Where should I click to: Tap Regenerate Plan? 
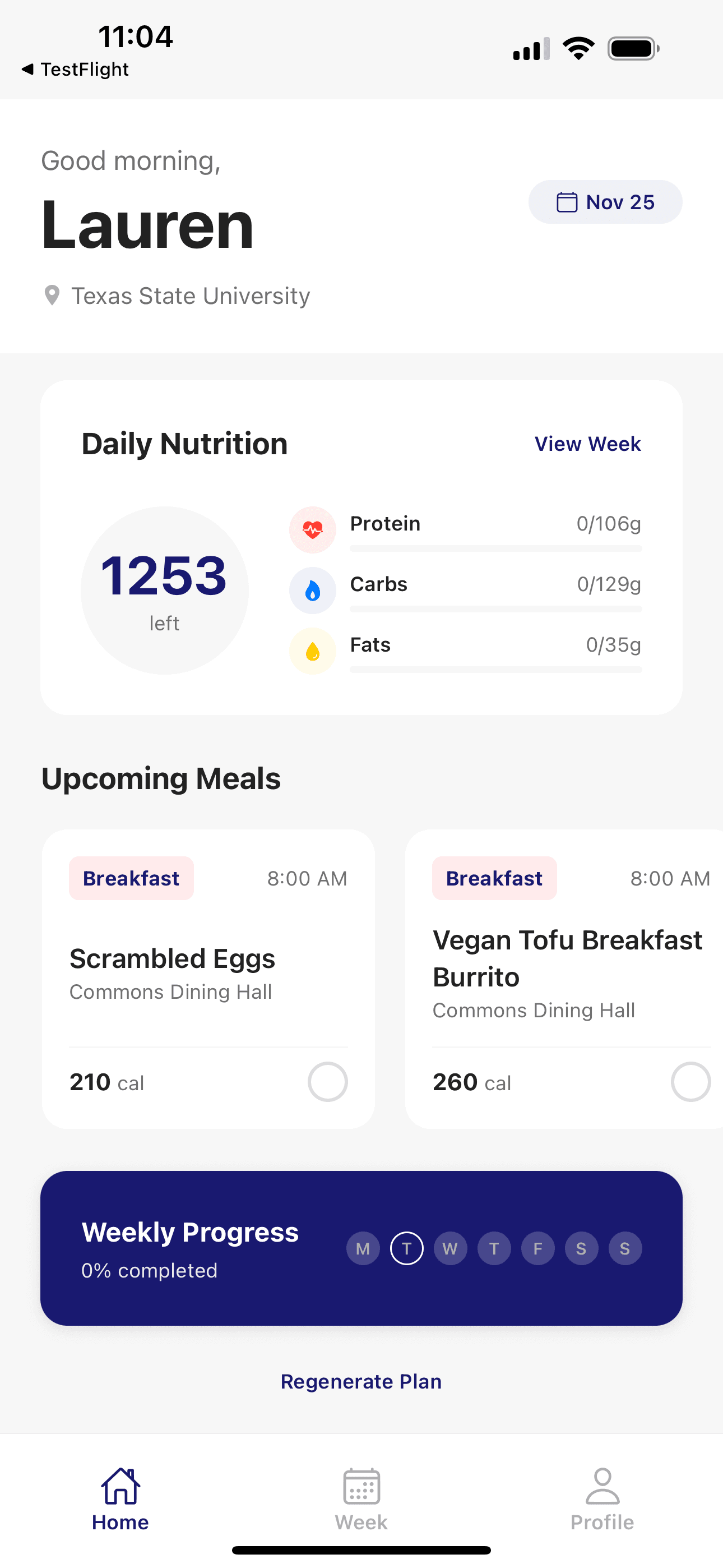pyautogui.click(x=361, y=1381)
